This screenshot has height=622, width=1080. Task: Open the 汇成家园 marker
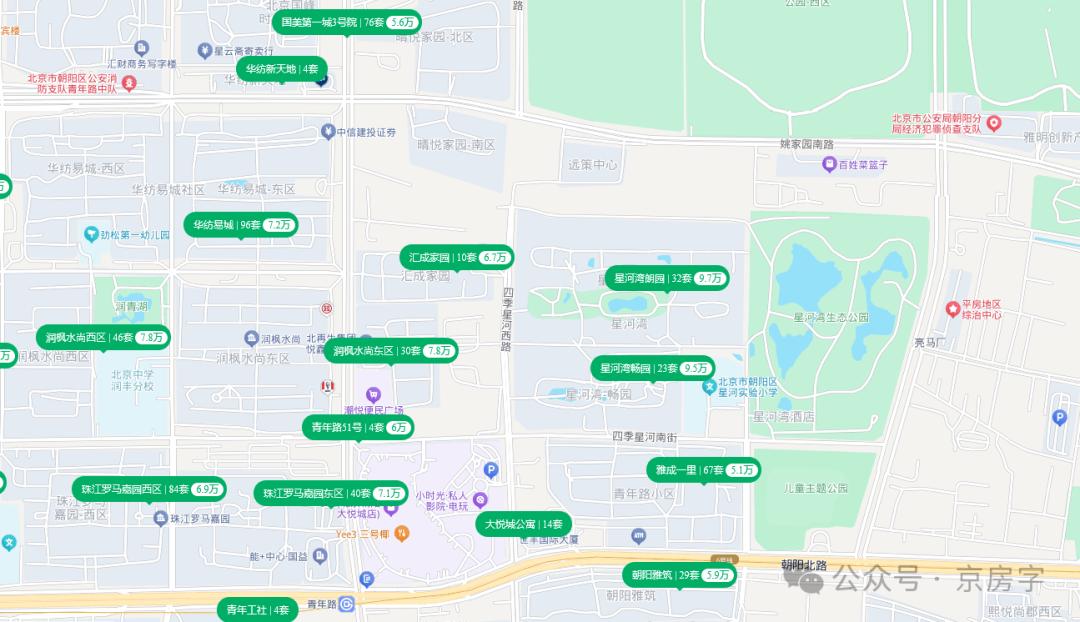point(456,258)
